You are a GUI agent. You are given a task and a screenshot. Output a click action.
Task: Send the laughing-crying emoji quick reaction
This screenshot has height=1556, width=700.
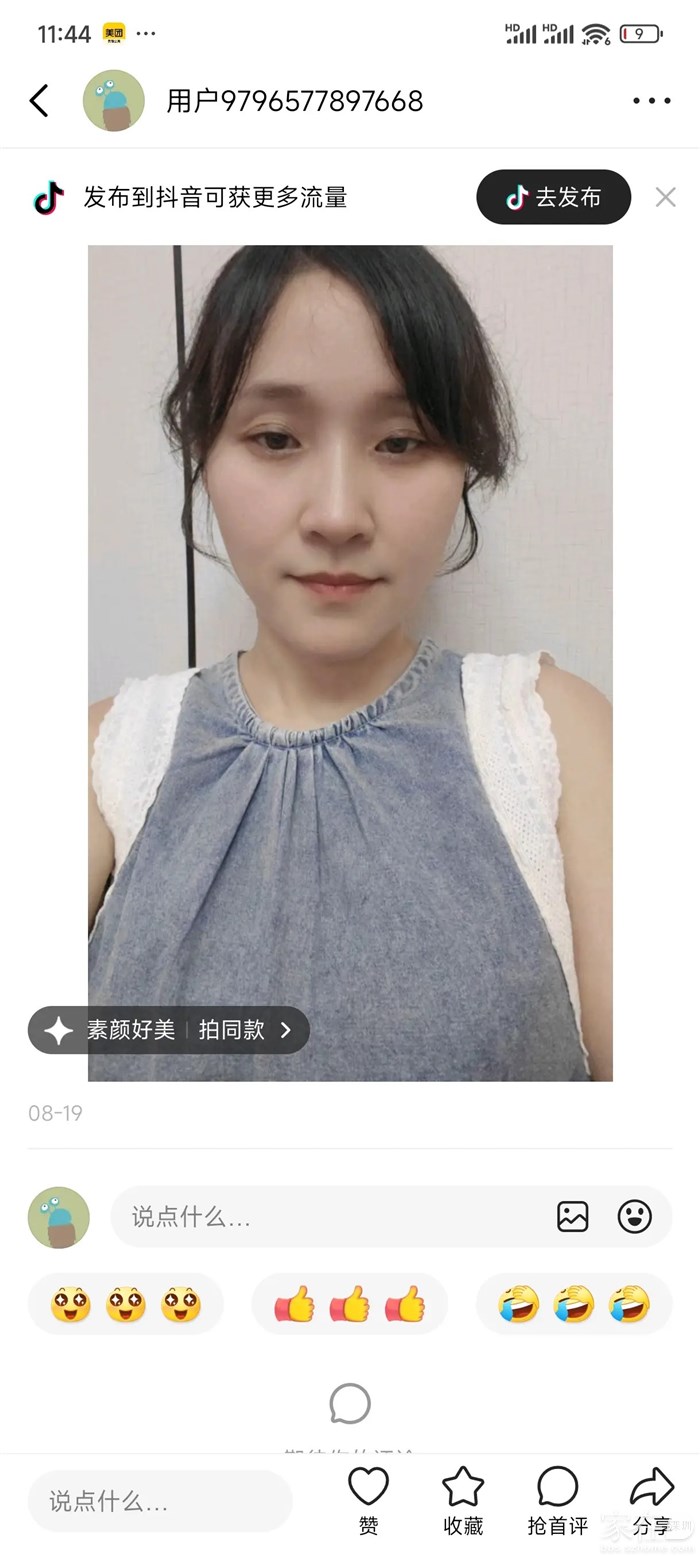(573, 1304)
